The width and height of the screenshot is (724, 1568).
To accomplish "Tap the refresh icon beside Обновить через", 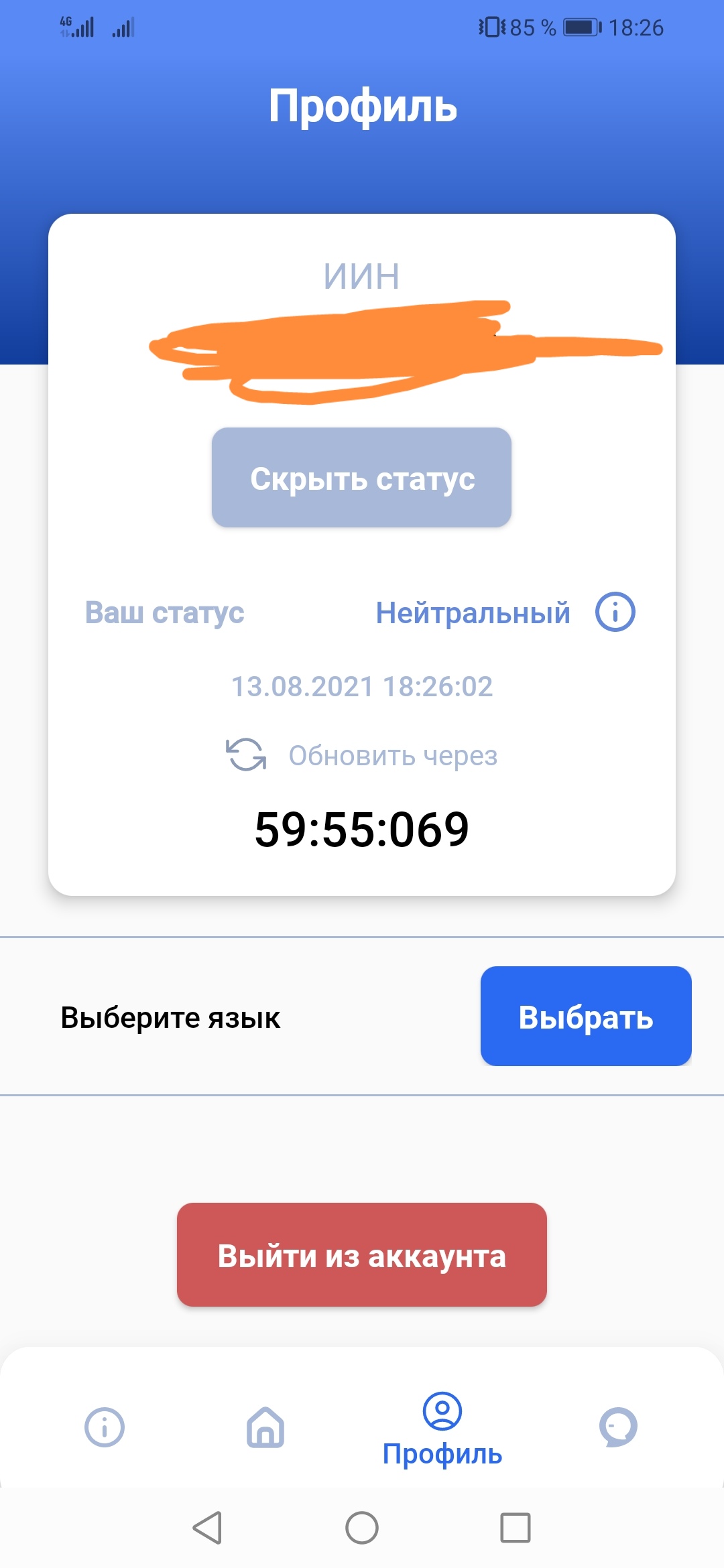I will (x=246, y=755).
